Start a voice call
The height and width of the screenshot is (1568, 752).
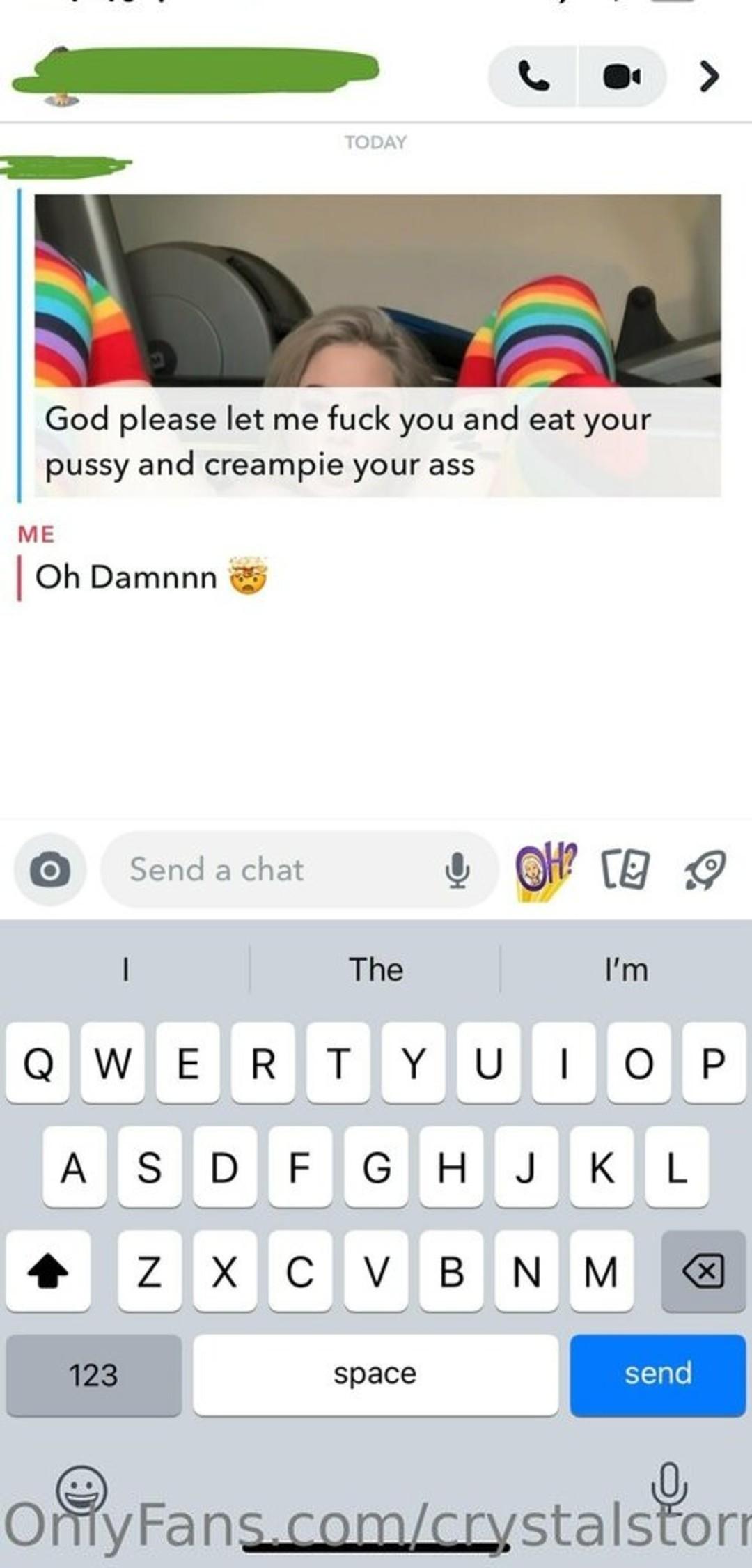click(533, 76)
